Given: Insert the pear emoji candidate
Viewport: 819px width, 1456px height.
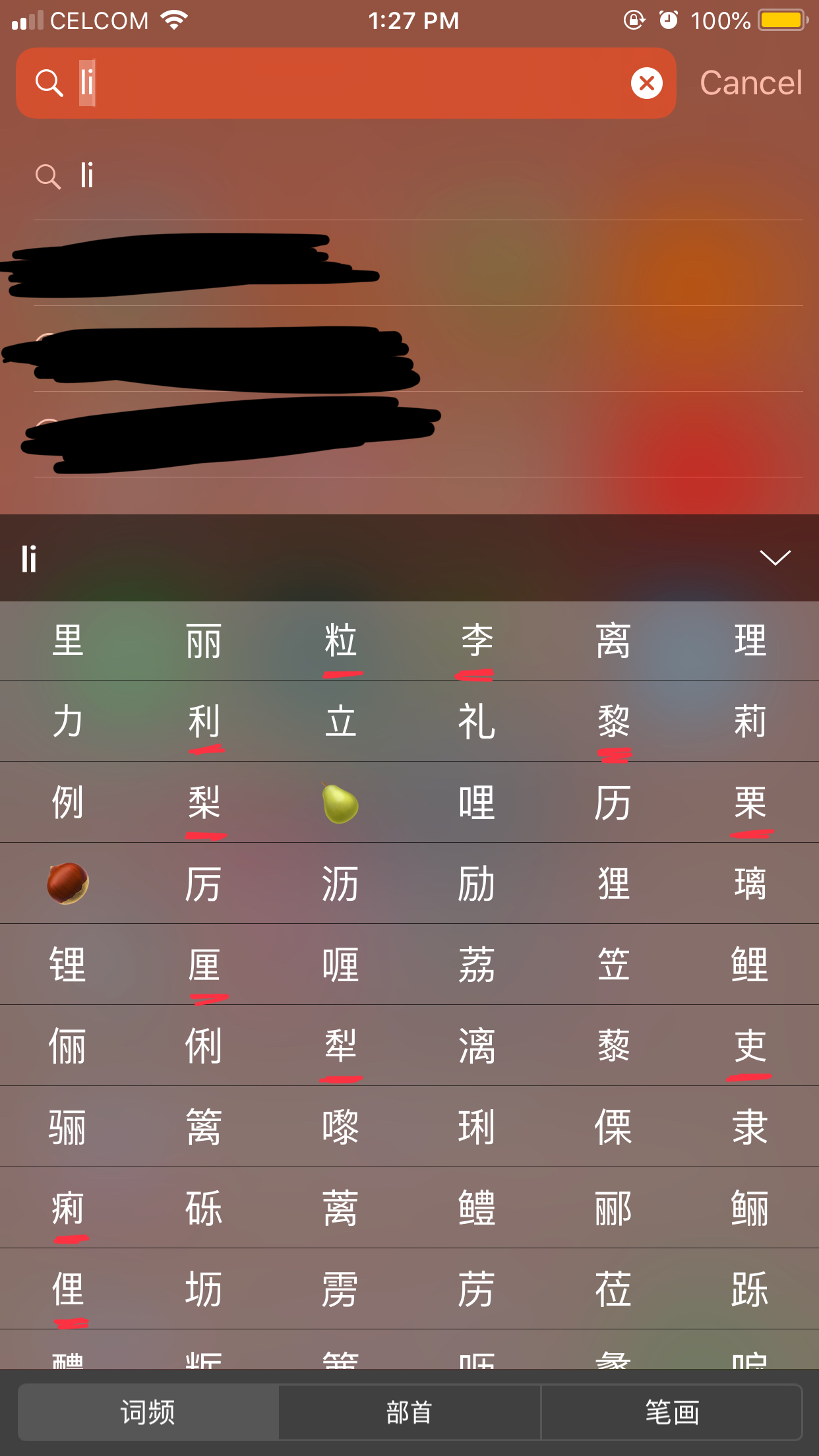Looking at the screenshot, I should 340,803.
